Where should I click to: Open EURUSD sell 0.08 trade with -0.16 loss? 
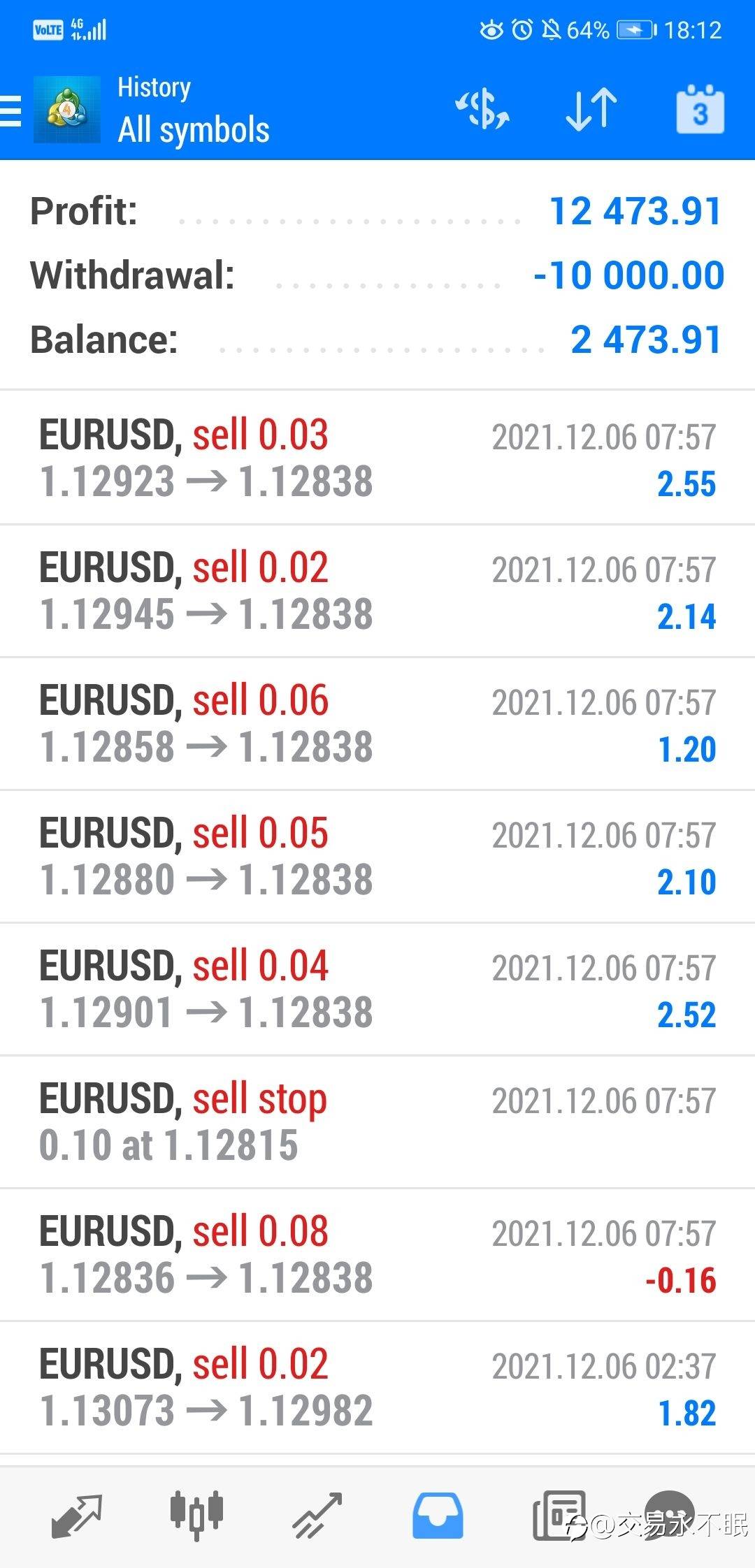pos(377,1254)
